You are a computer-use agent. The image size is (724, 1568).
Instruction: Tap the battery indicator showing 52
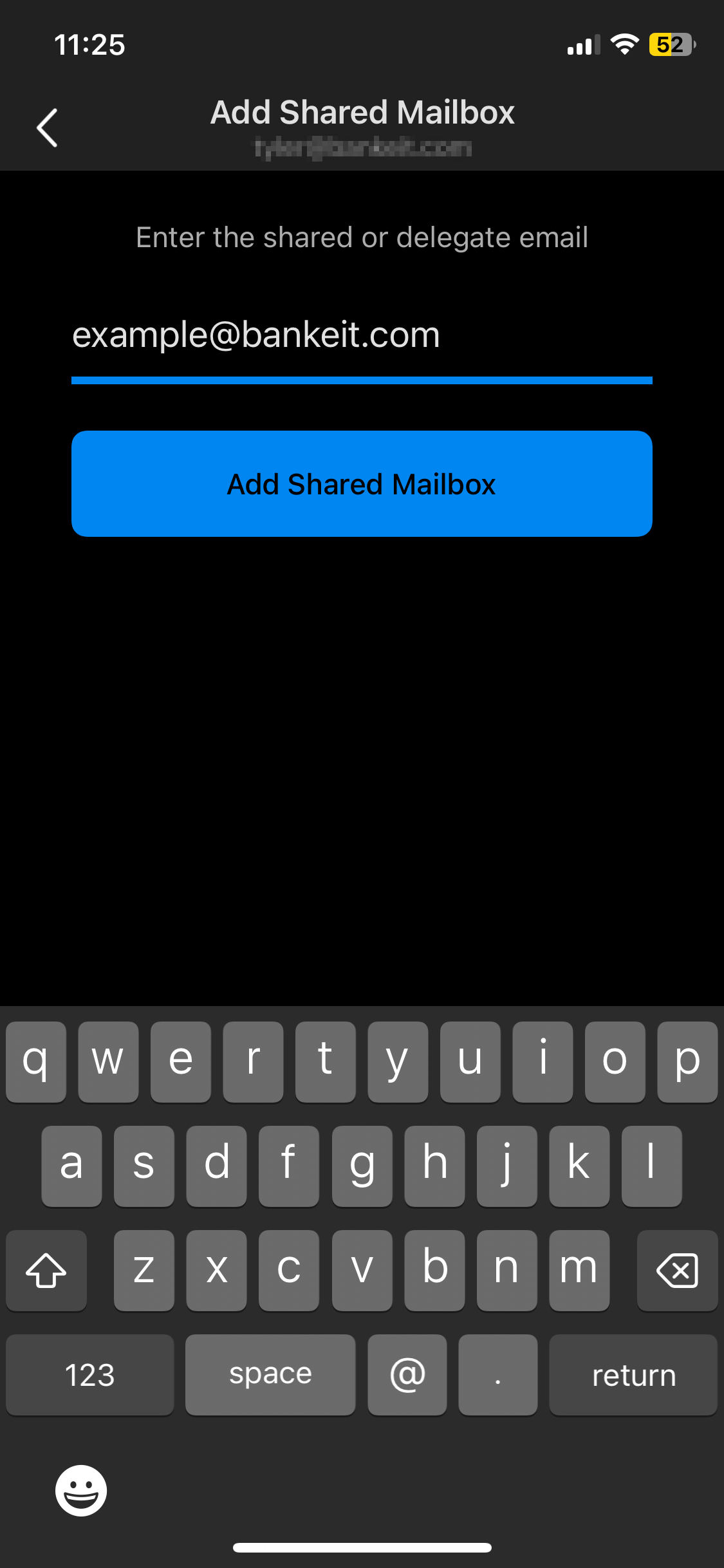click(671, 44)
